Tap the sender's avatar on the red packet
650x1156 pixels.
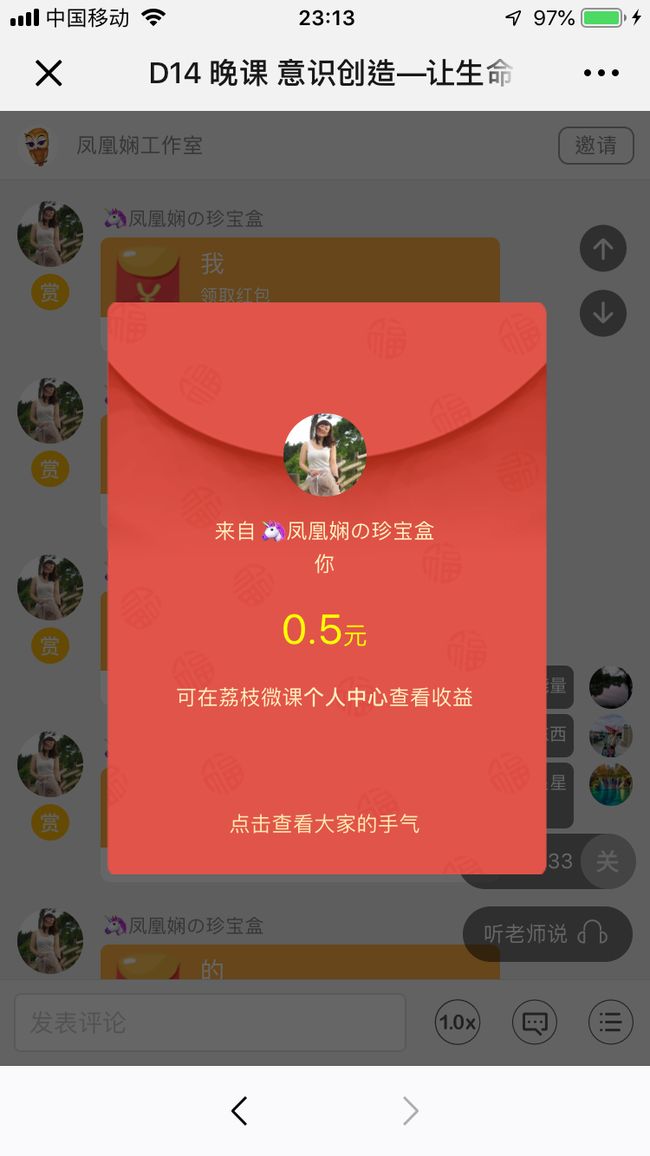[325, 454]
